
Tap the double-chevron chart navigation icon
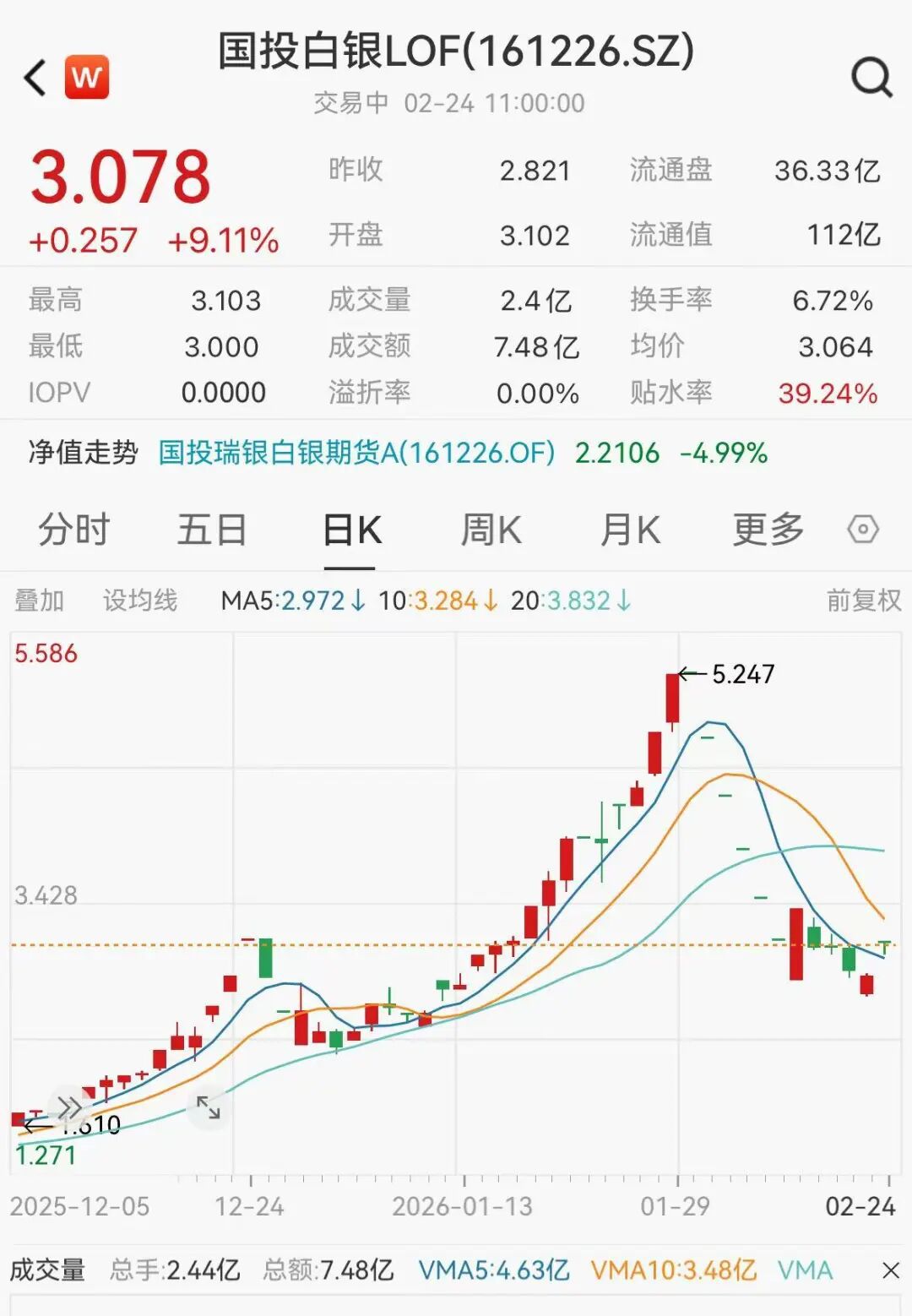point(69,1106)
